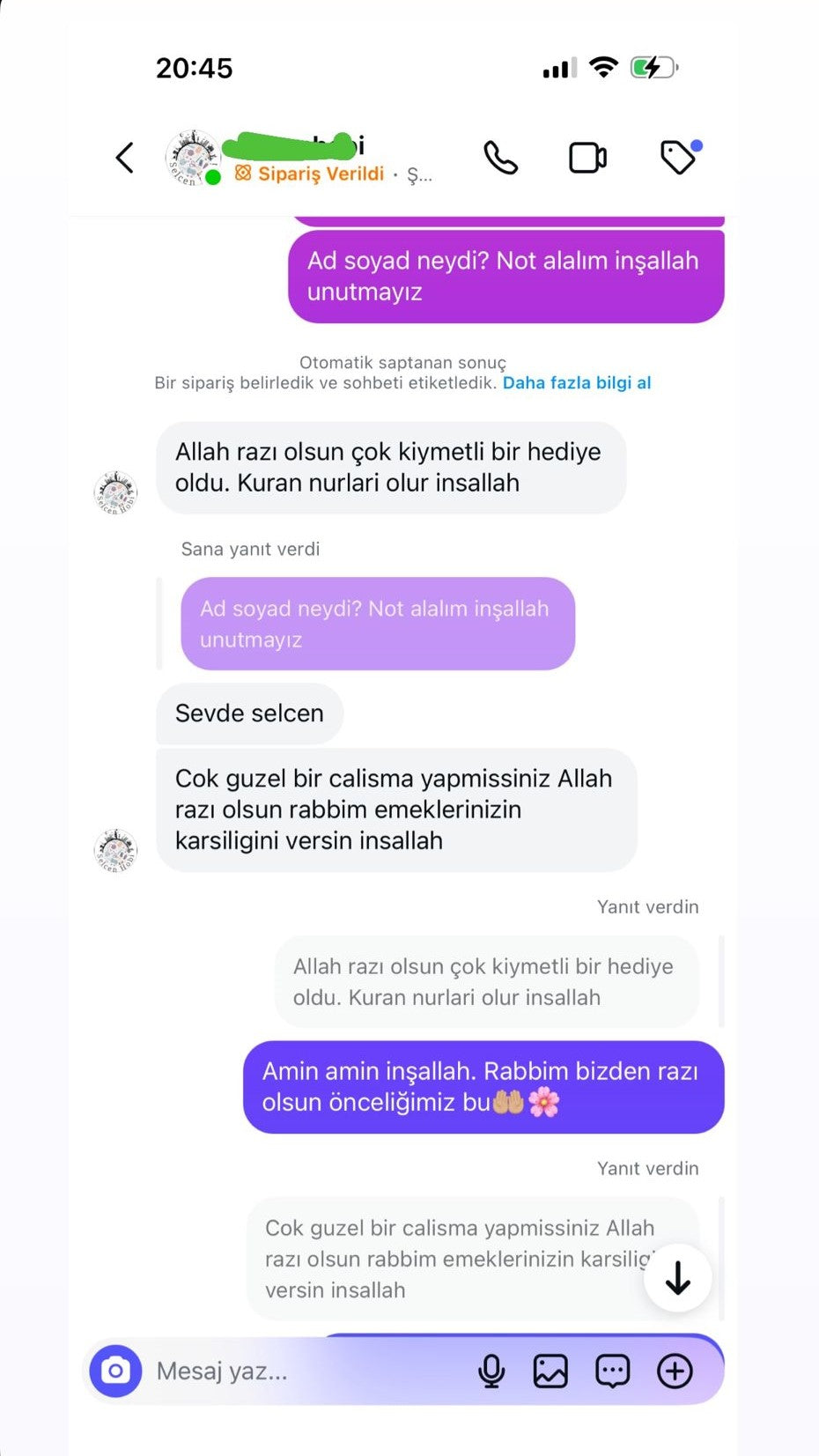Attach a photo from gallery
819x1456 pixels.
click(550, 1371)
